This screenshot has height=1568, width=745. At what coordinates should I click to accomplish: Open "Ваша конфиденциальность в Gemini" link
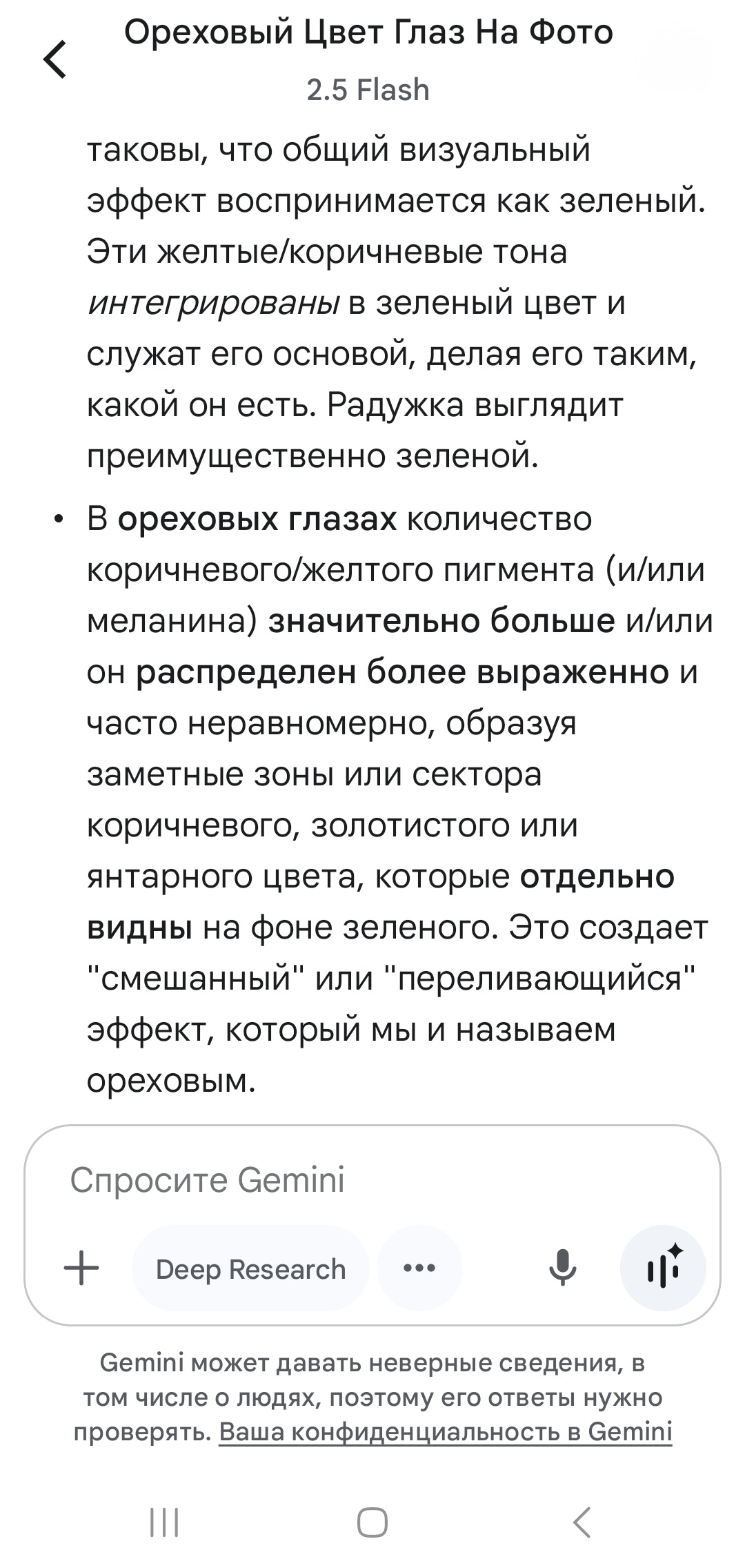pyautogui.click(x=446, y=1432)
